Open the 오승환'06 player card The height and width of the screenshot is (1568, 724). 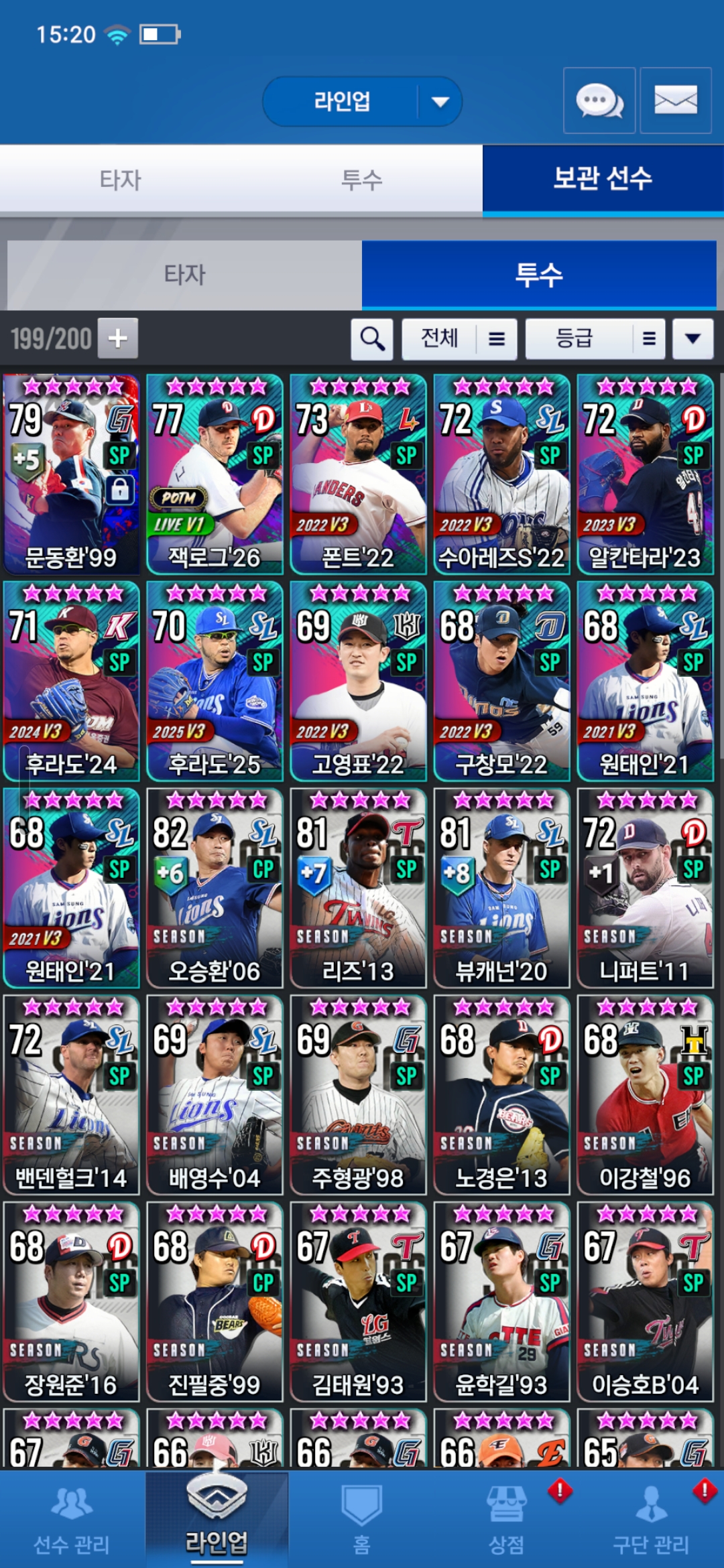[x=215, y=888]
